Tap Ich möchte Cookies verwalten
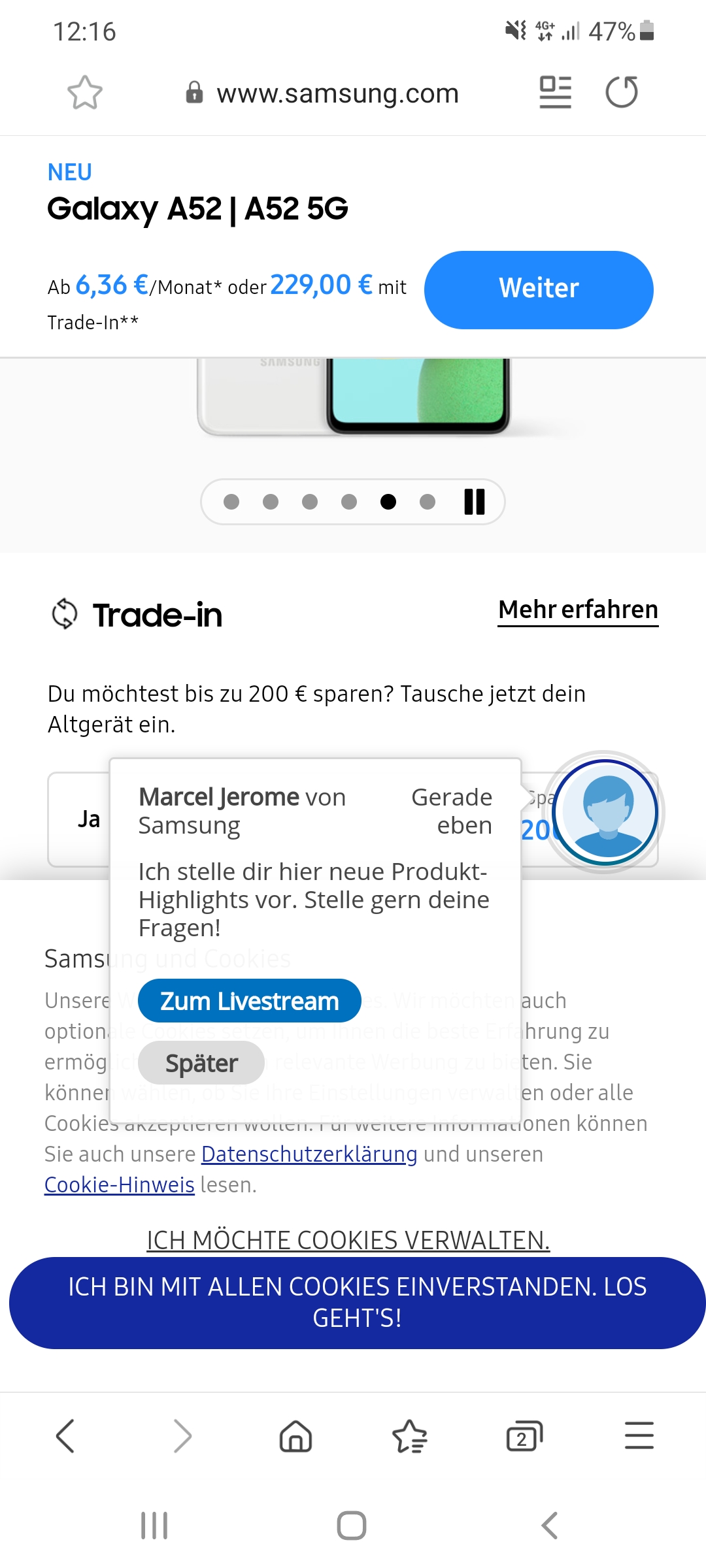Viewport: 706px width, 1568px height. pos(348,1240)
